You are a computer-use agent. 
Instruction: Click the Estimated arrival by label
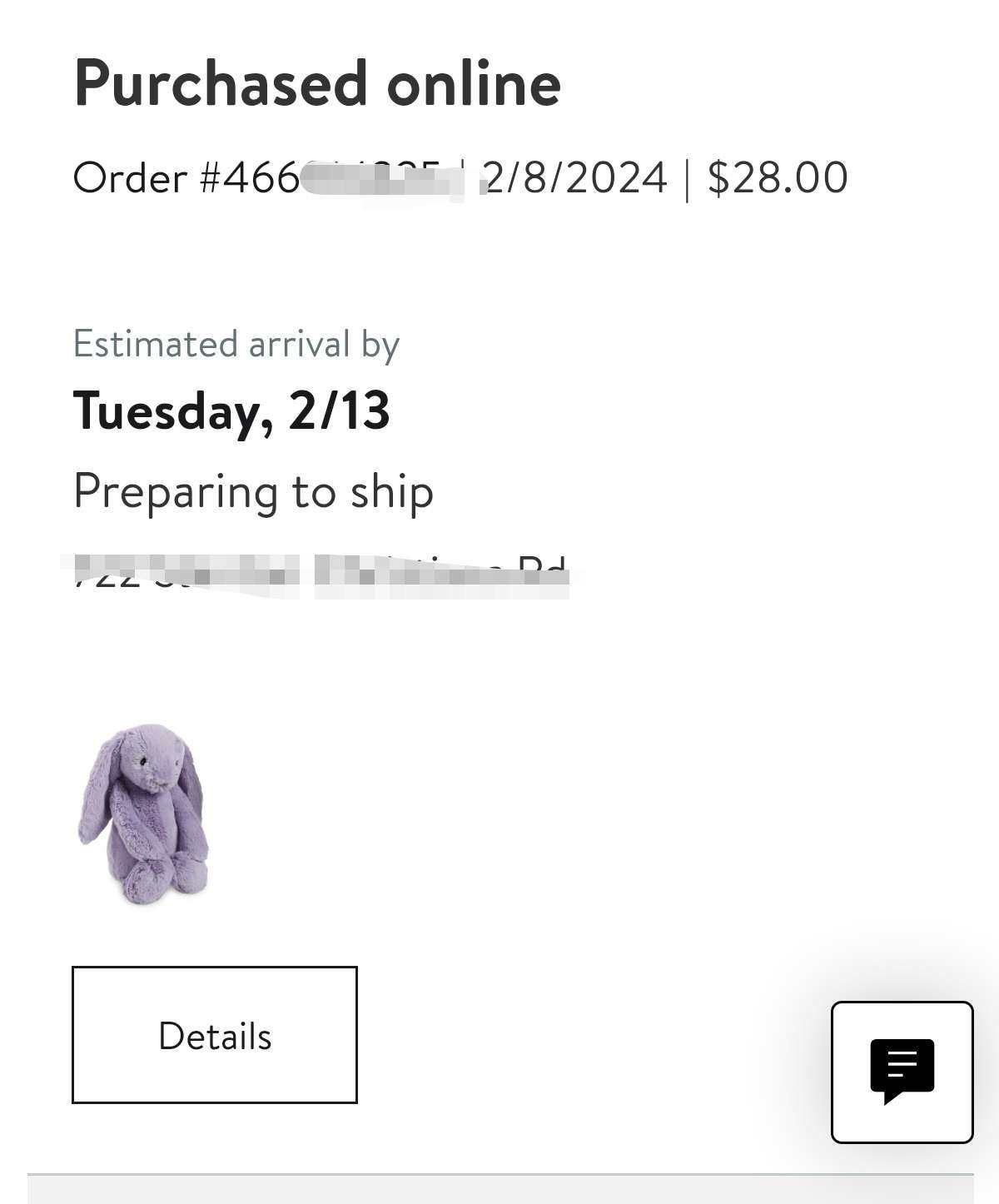(236, 343)
